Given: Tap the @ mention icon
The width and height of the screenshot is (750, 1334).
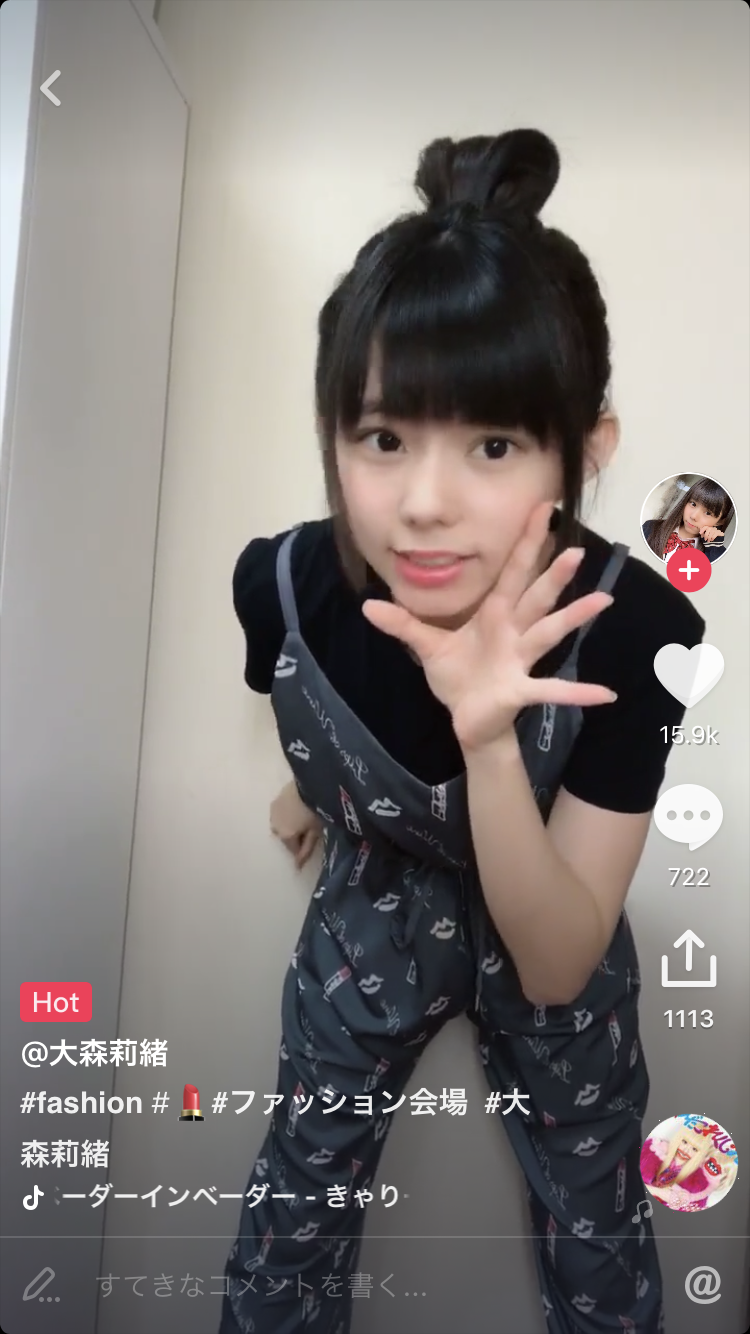Looking at the screenshot, I should (x=702, y=1285).
